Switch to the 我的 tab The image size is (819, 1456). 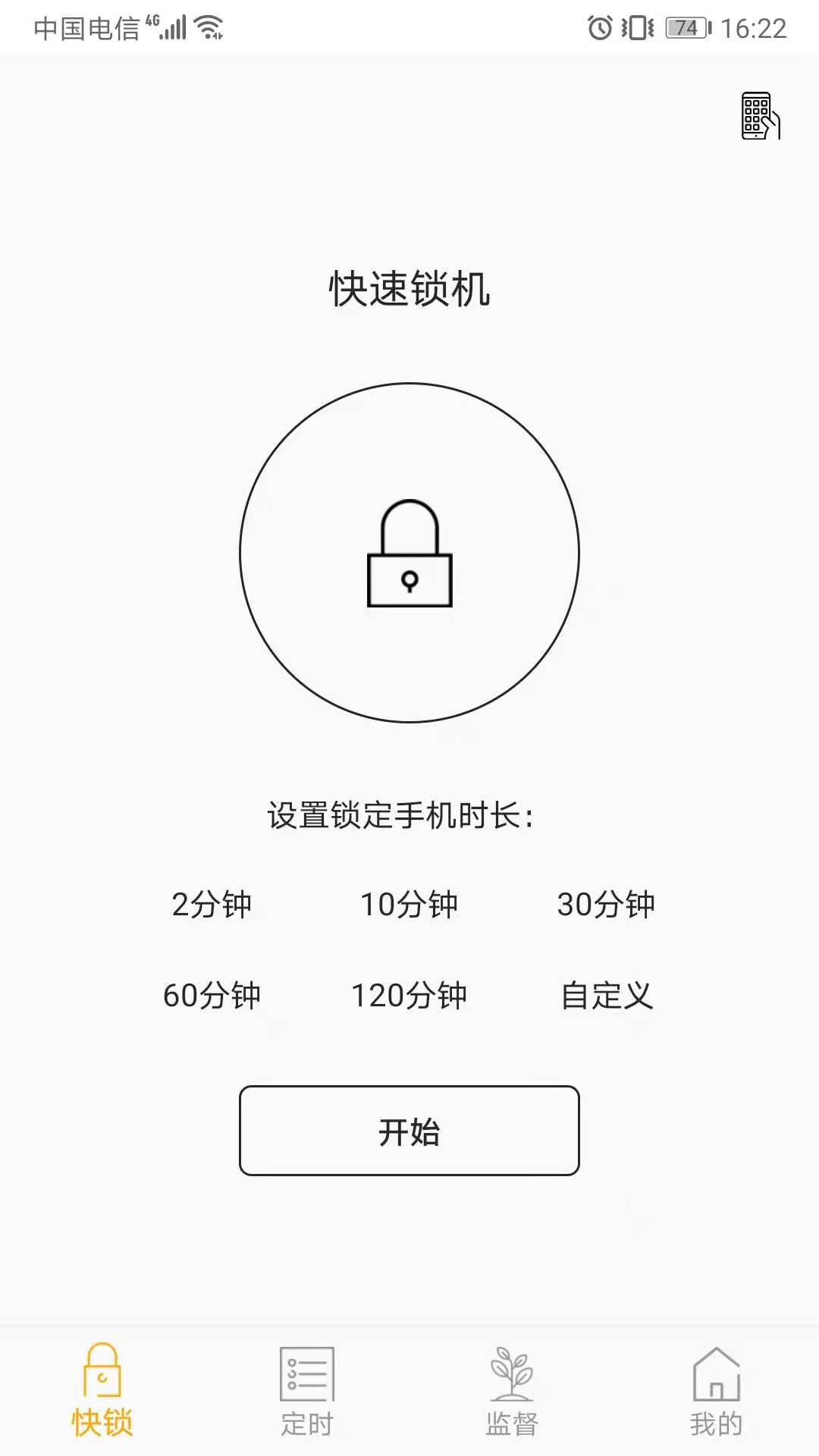coord(716,1391)
